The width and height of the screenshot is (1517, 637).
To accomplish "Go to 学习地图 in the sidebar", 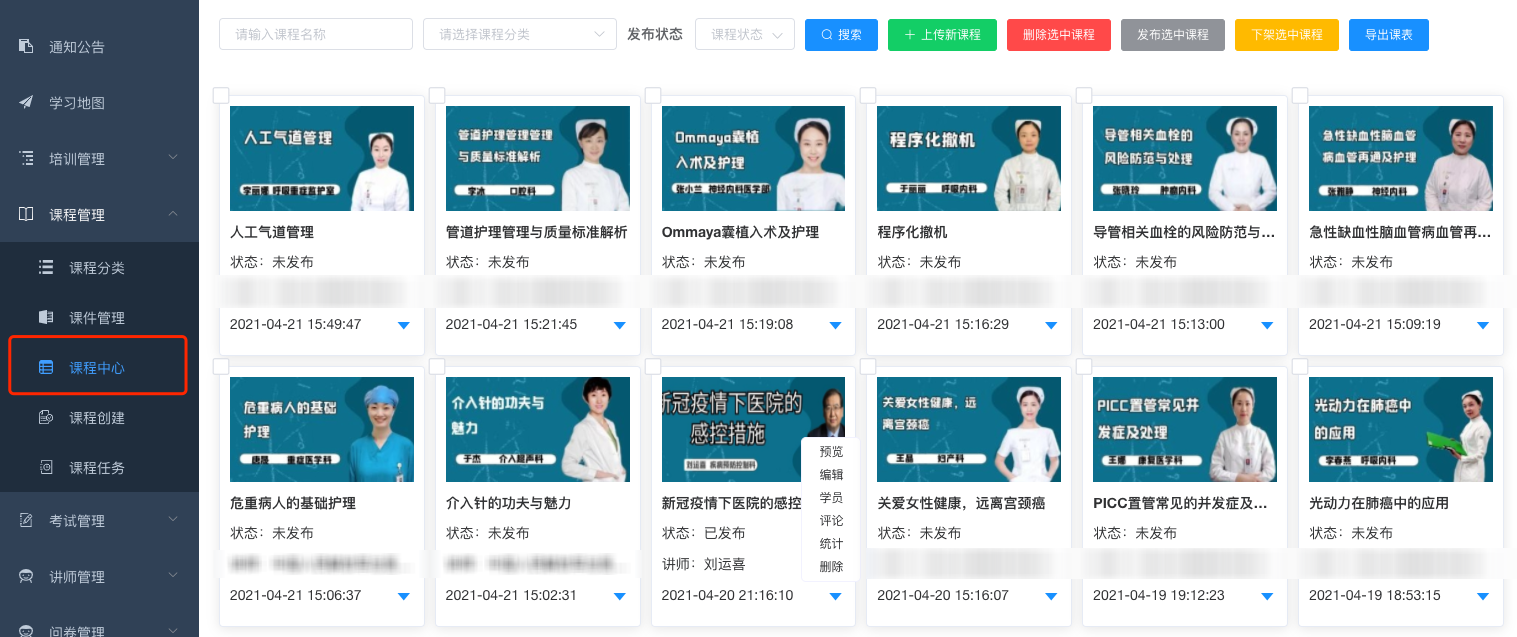I will coord(77,103).
